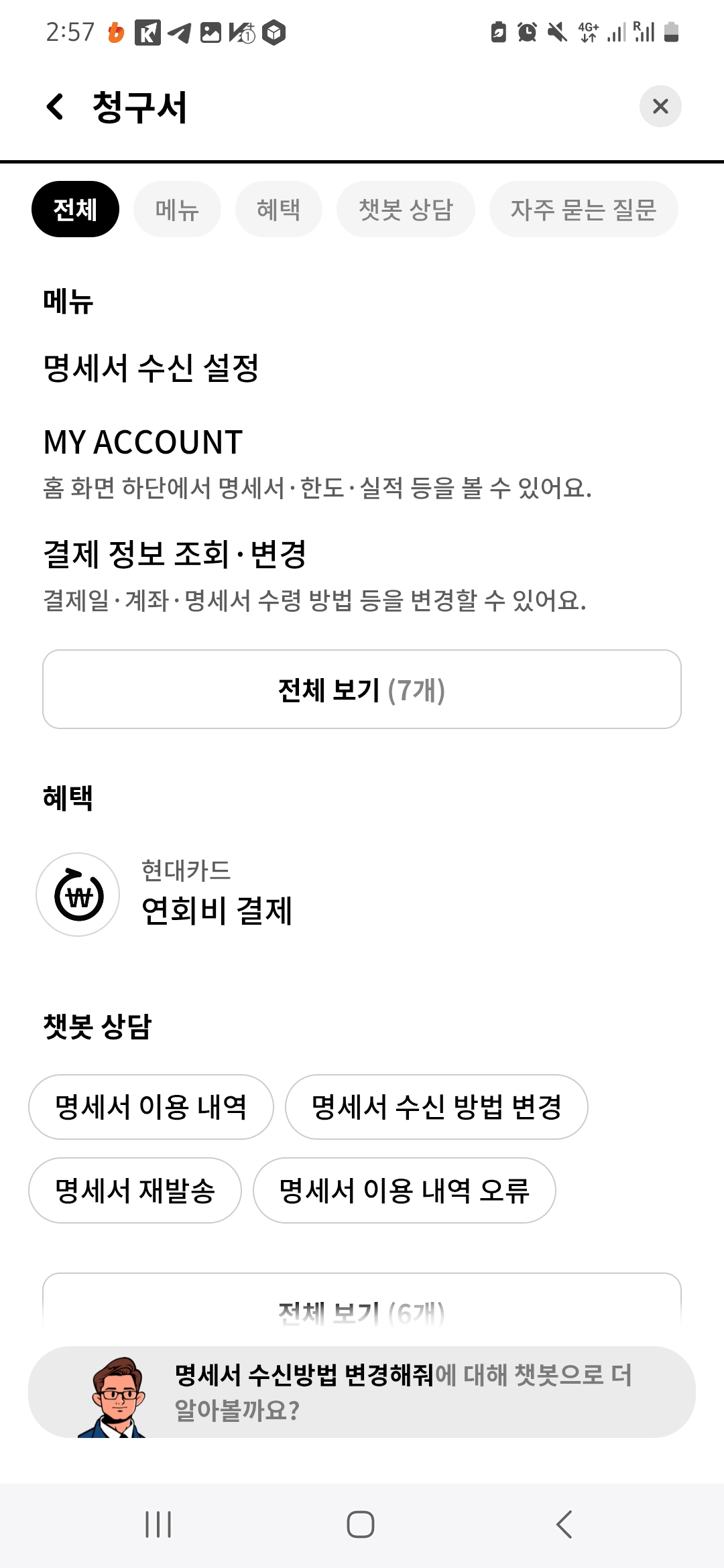Open 결제 정보 조회·변경
The height and width of the screenshot is (1568, 724).
click(x=175, y=555)
